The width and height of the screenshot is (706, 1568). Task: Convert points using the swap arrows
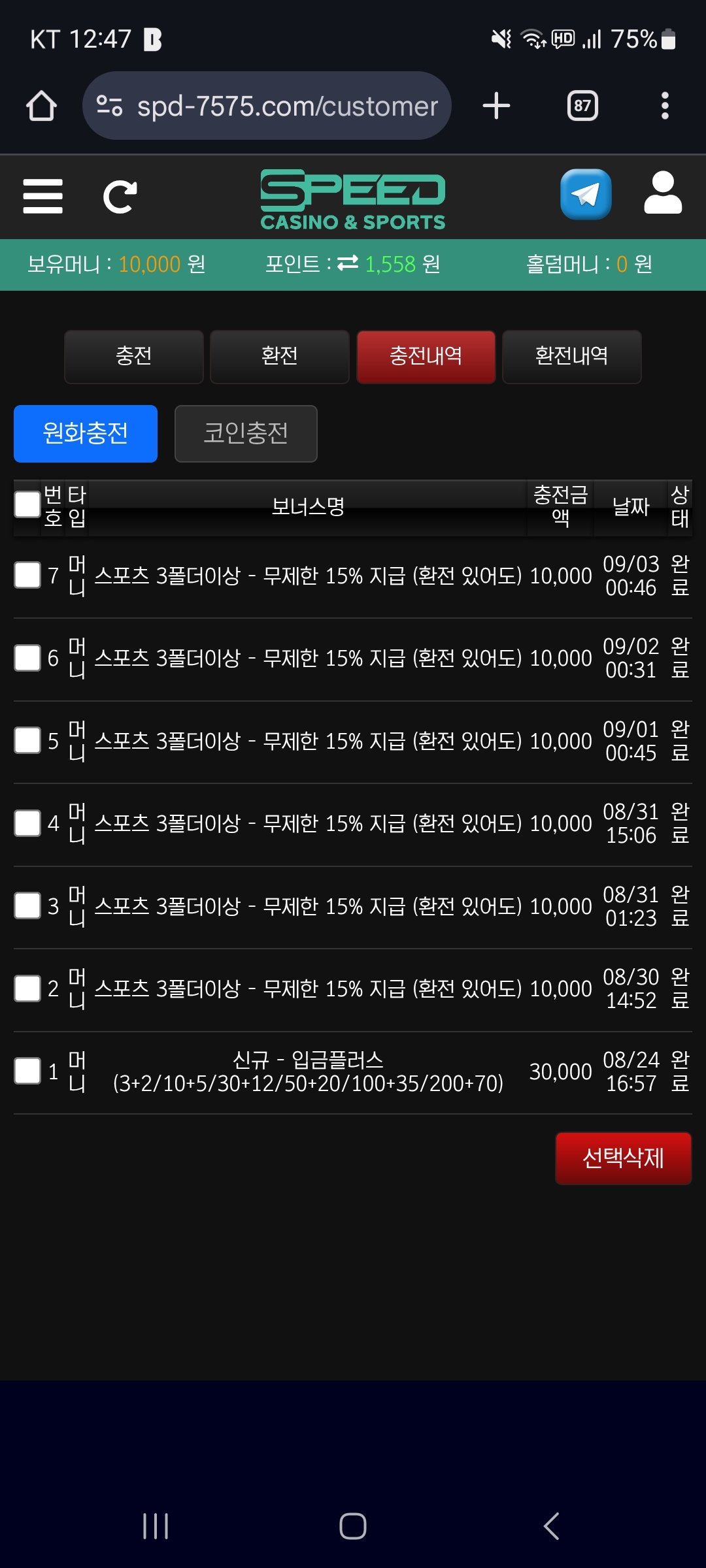pyautogui.click(x=348, y=263)
